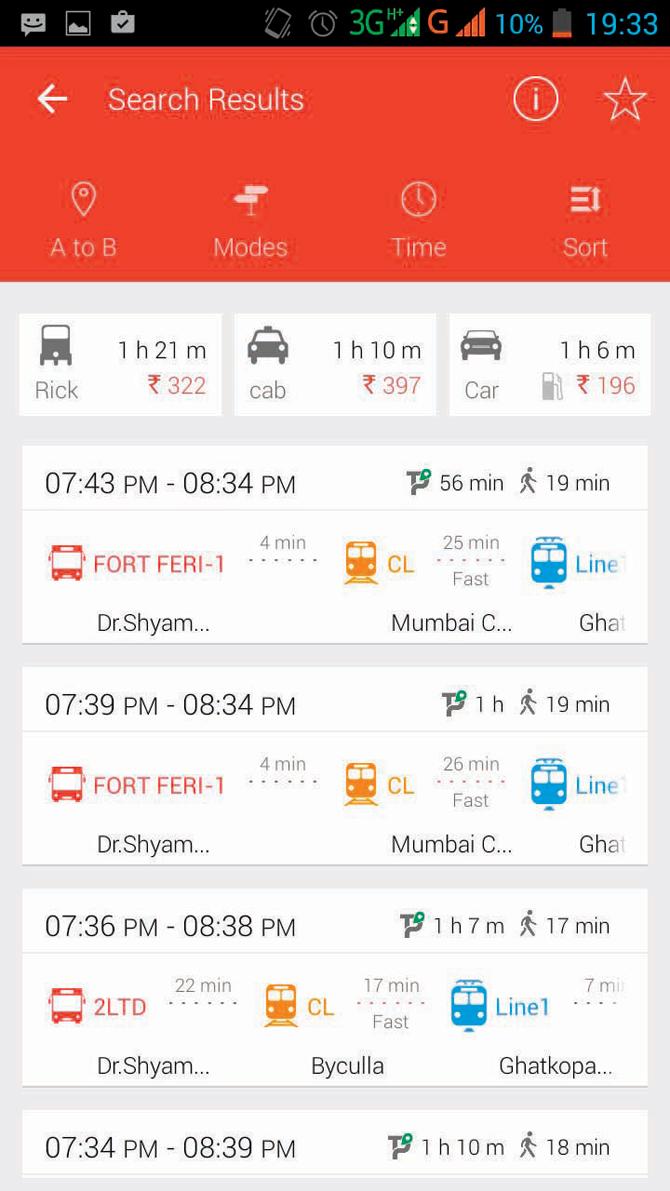Viewport: 670px width, 1191px height.
Task: Change the travel Time
Action: (419, 221)
